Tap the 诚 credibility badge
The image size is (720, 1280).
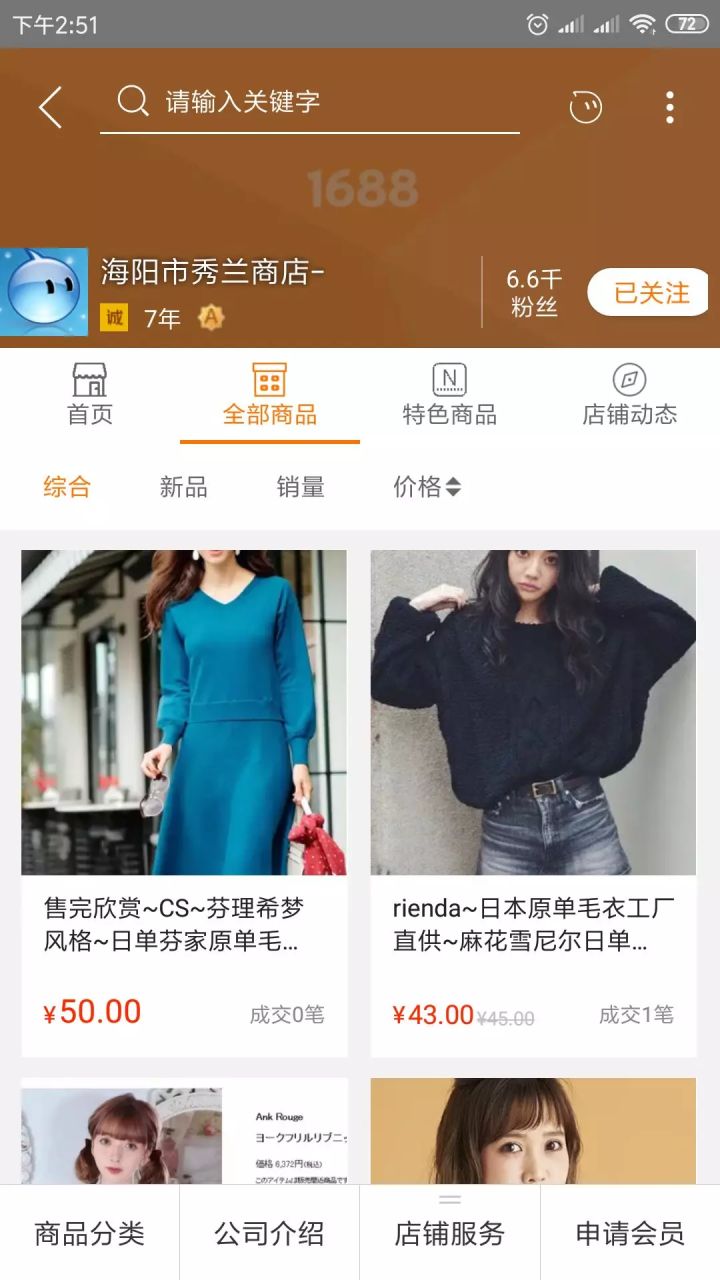pyautogui.click(x=113, y=317)
